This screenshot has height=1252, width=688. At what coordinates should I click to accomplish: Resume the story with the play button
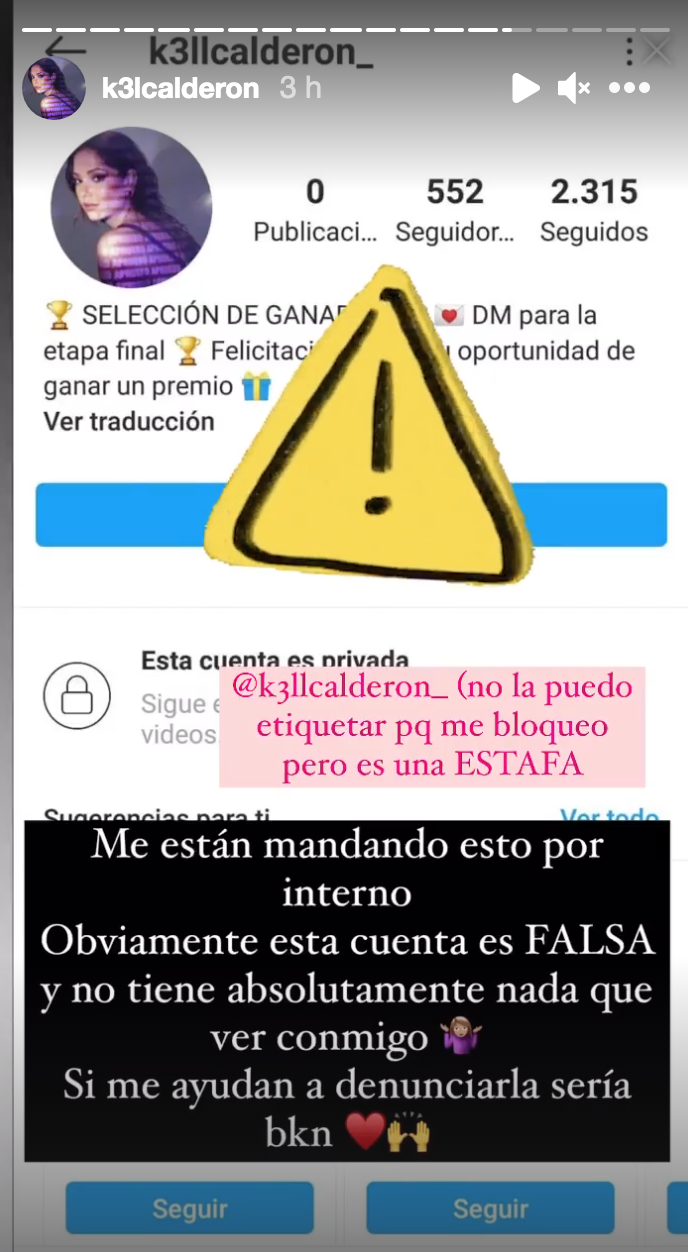click(525, 88)
